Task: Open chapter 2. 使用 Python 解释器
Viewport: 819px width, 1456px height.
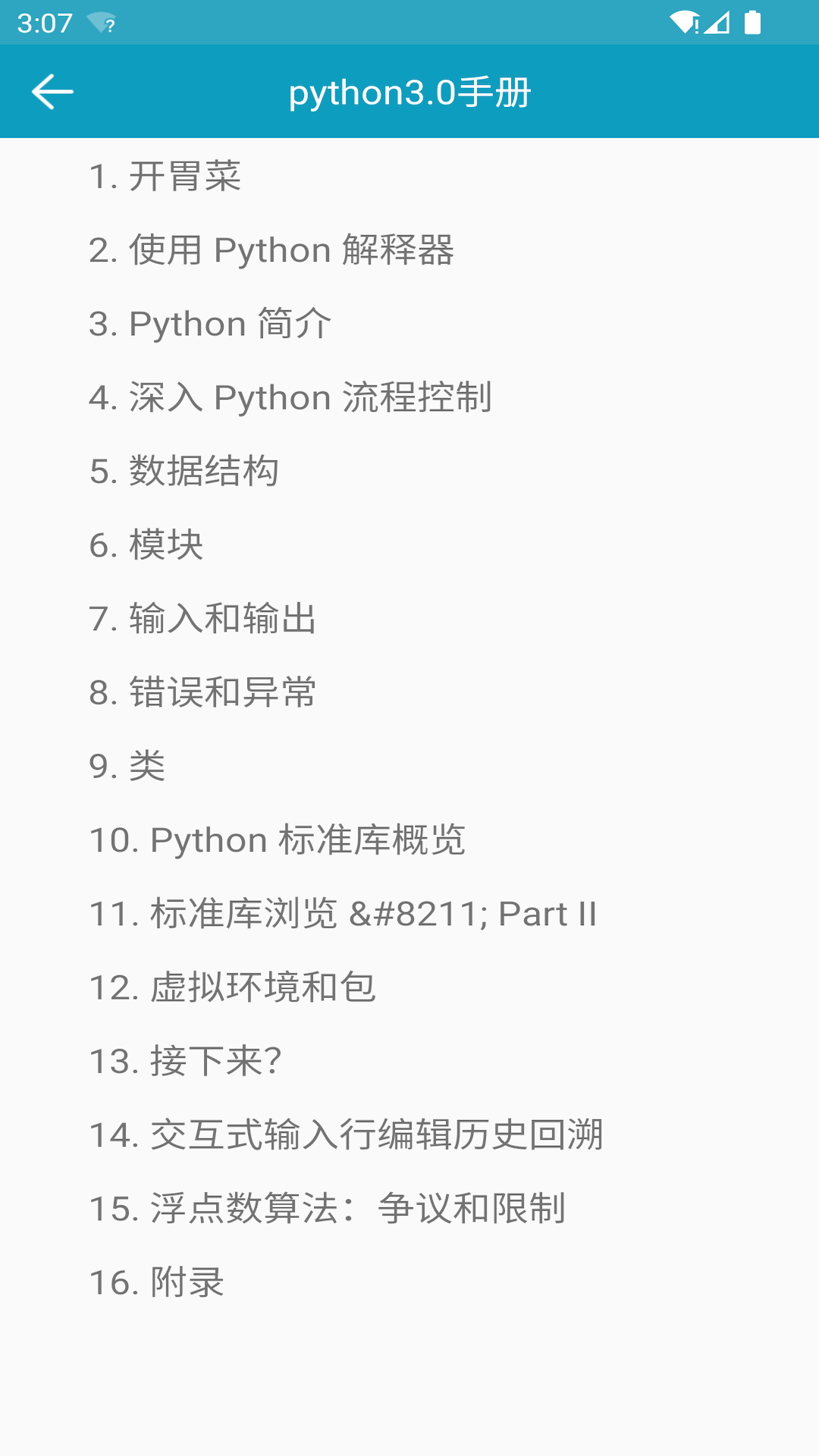Action: [271, 249]
